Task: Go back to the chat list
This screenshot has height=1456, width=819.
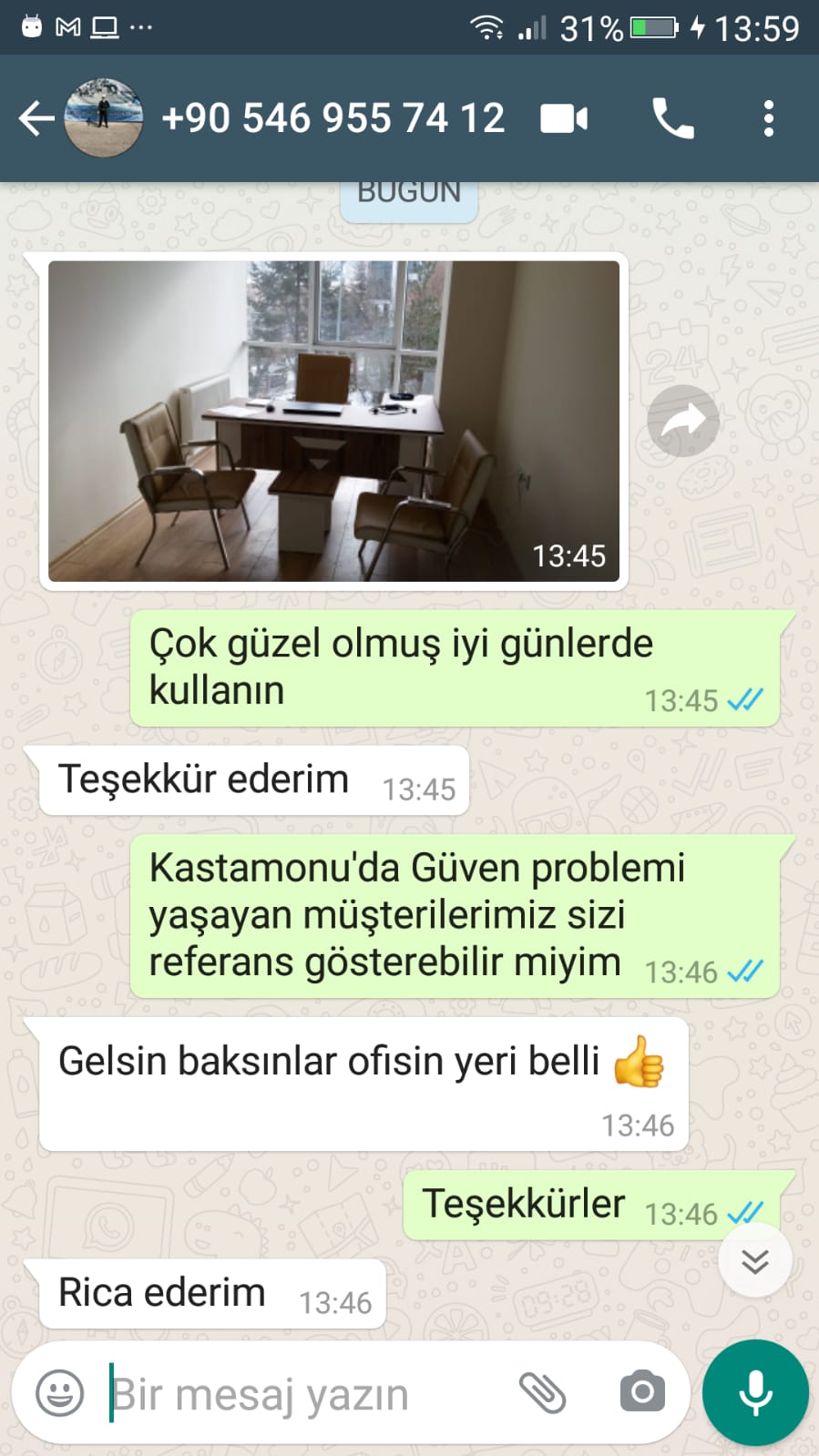Action: (36, 118)
